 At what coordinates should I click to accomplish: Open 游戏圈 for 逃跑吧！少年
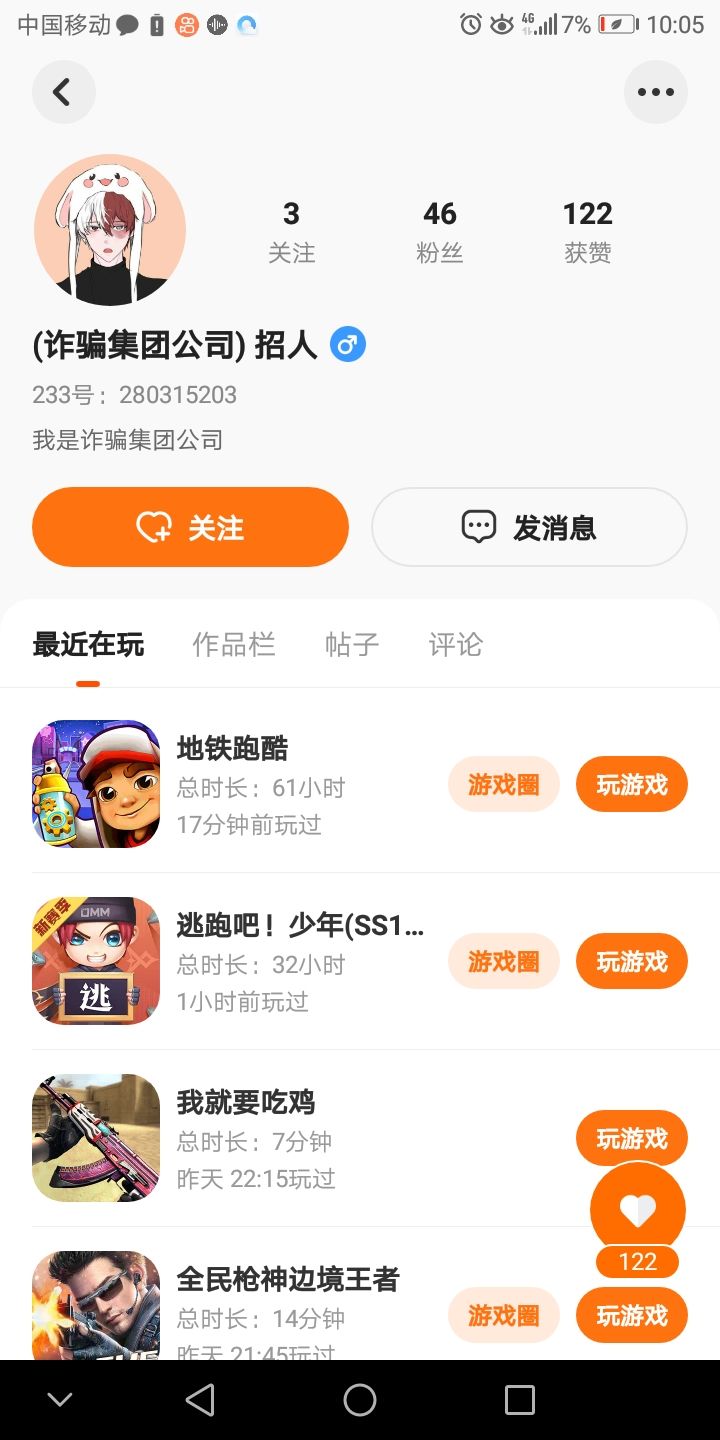pyautogui.click(x=503, y=962)
